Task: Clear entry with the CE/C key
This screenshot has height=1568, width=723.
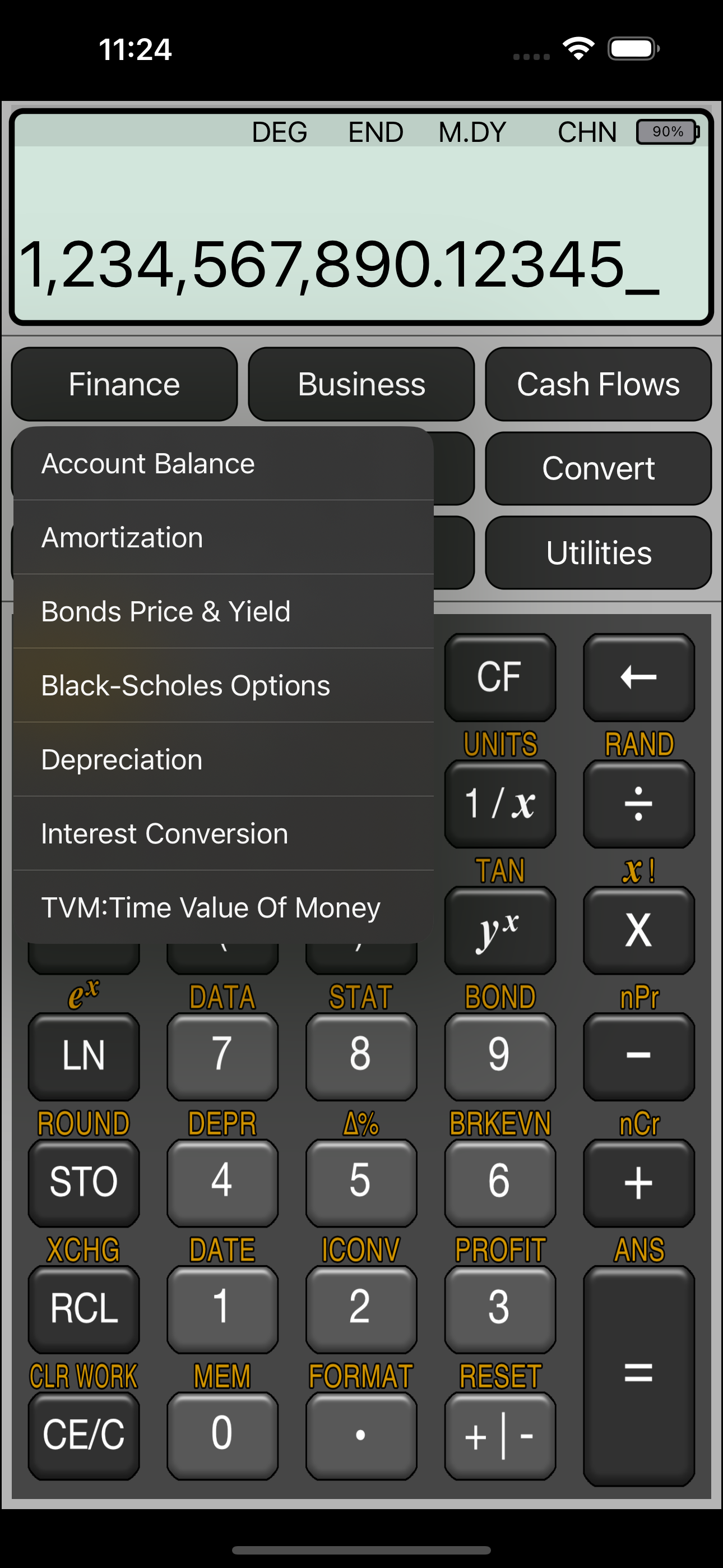Action: coord(84,1436)
